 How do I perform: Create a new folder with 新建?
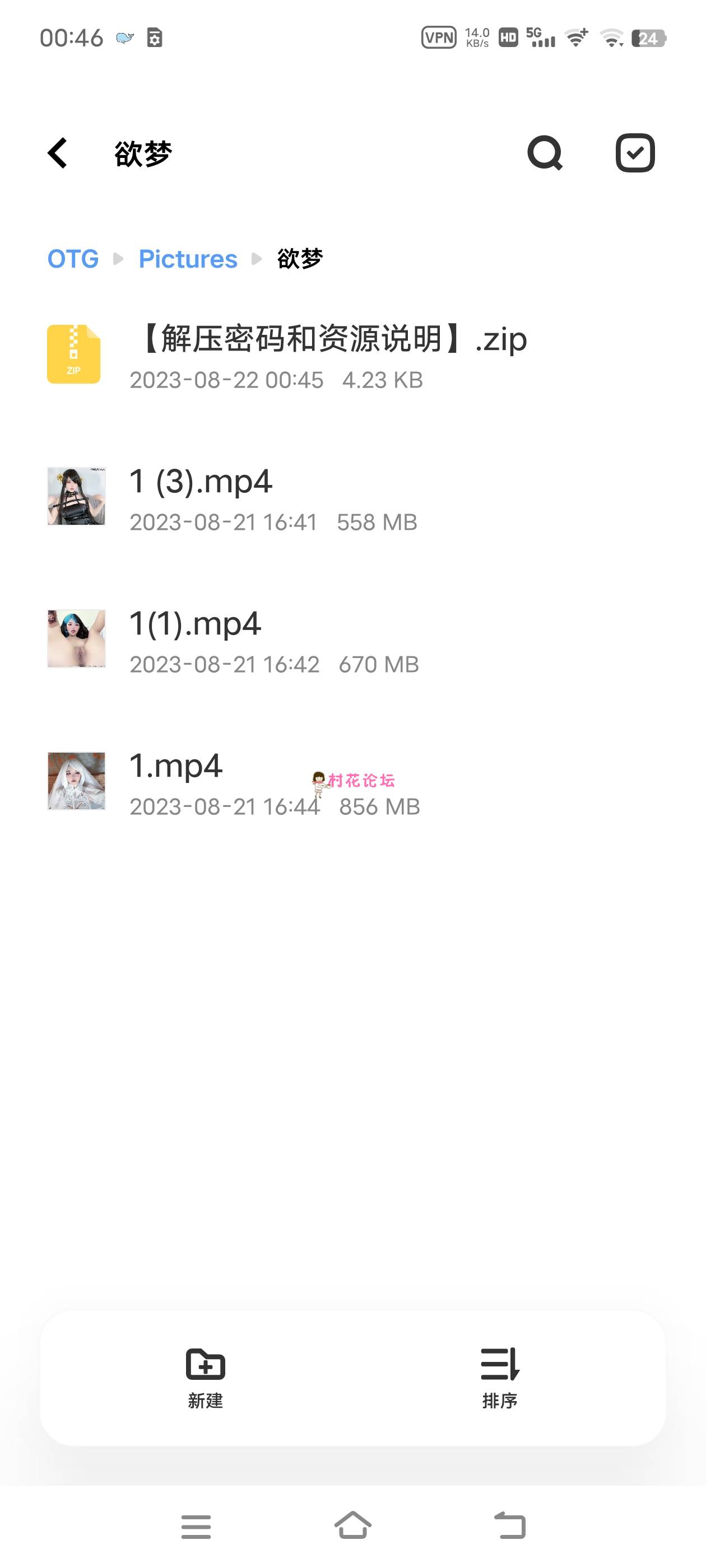click(205, 1378)
